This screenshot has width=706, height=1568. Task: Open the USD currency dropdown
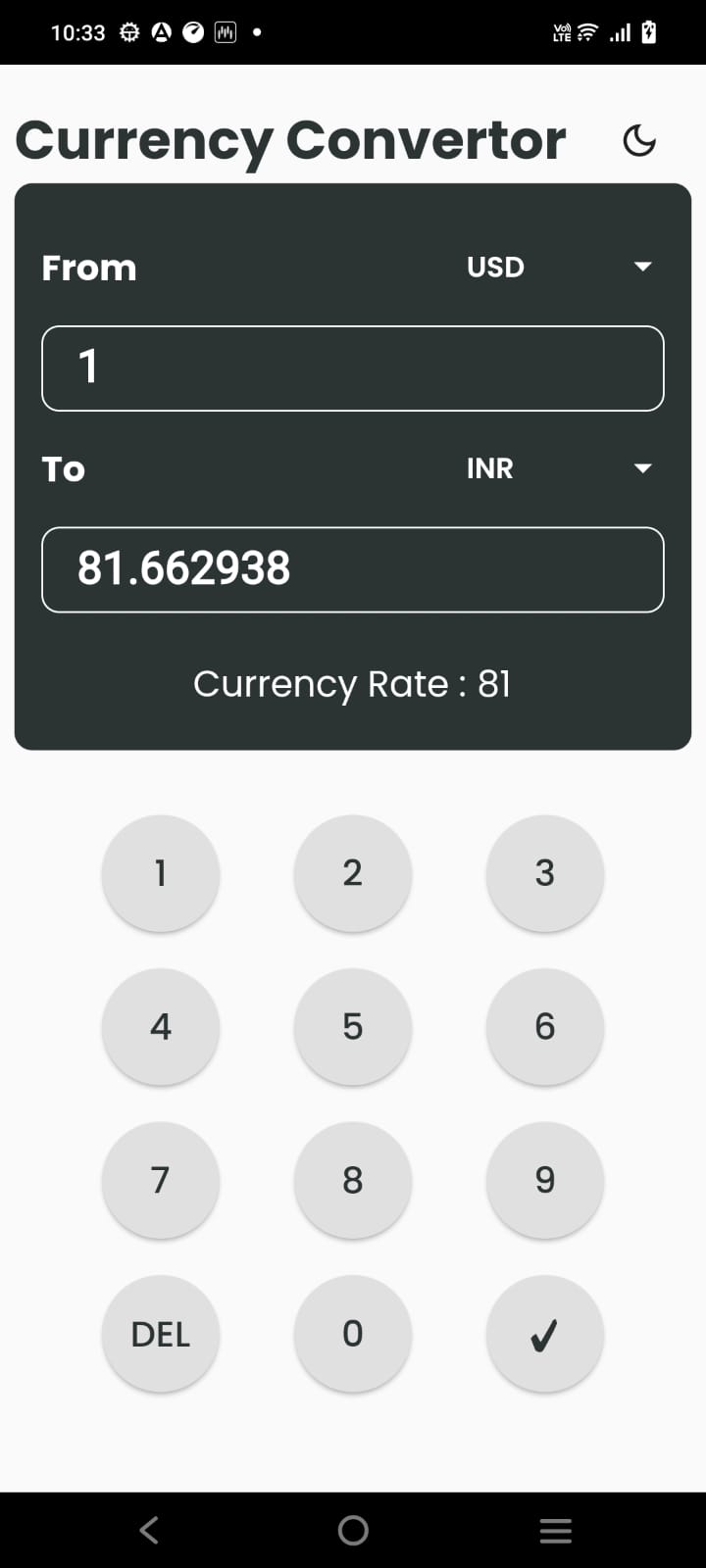point(495,267)
